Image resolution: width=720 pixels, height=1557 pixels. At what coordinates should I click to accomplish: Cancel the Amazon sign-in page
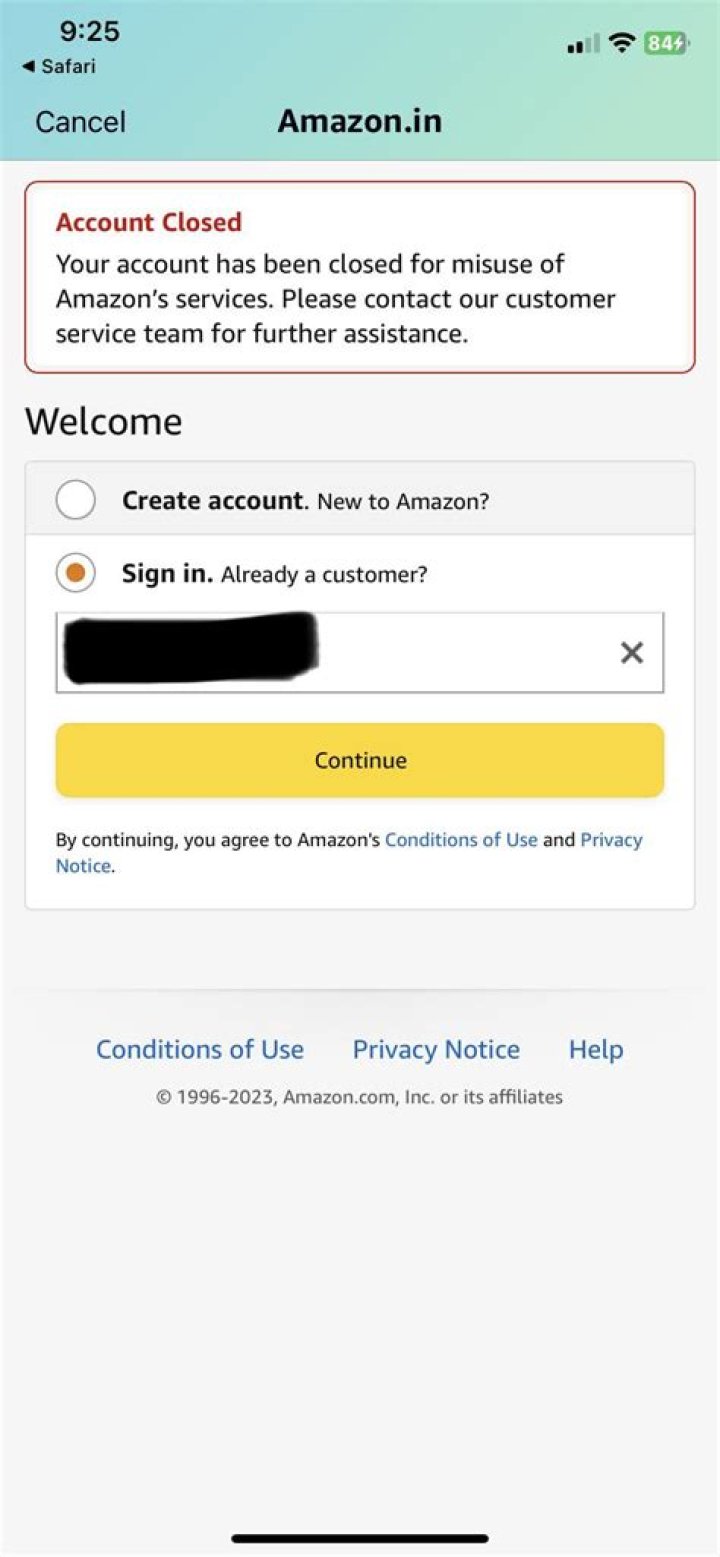tap(80, 122)
